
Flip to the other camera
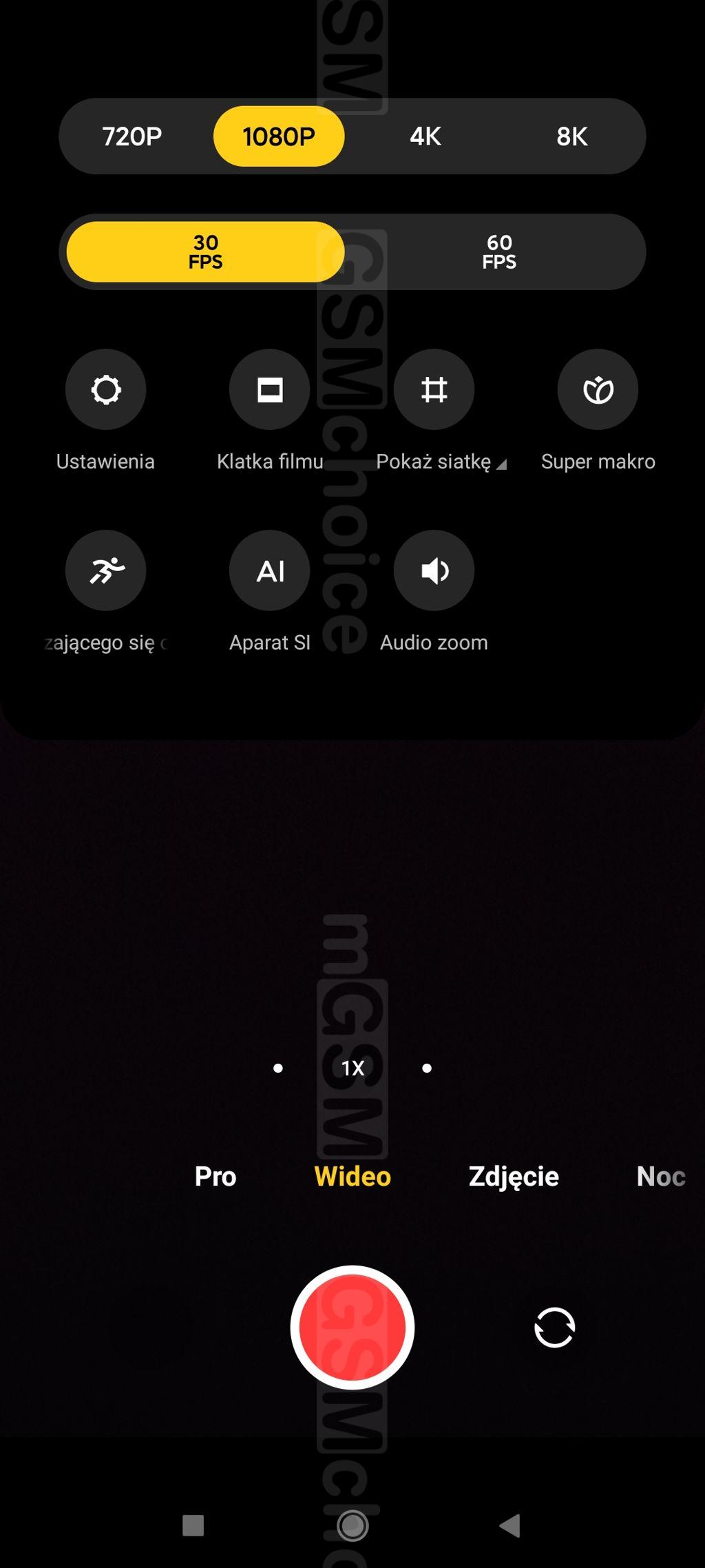(x=555, y=1328)
